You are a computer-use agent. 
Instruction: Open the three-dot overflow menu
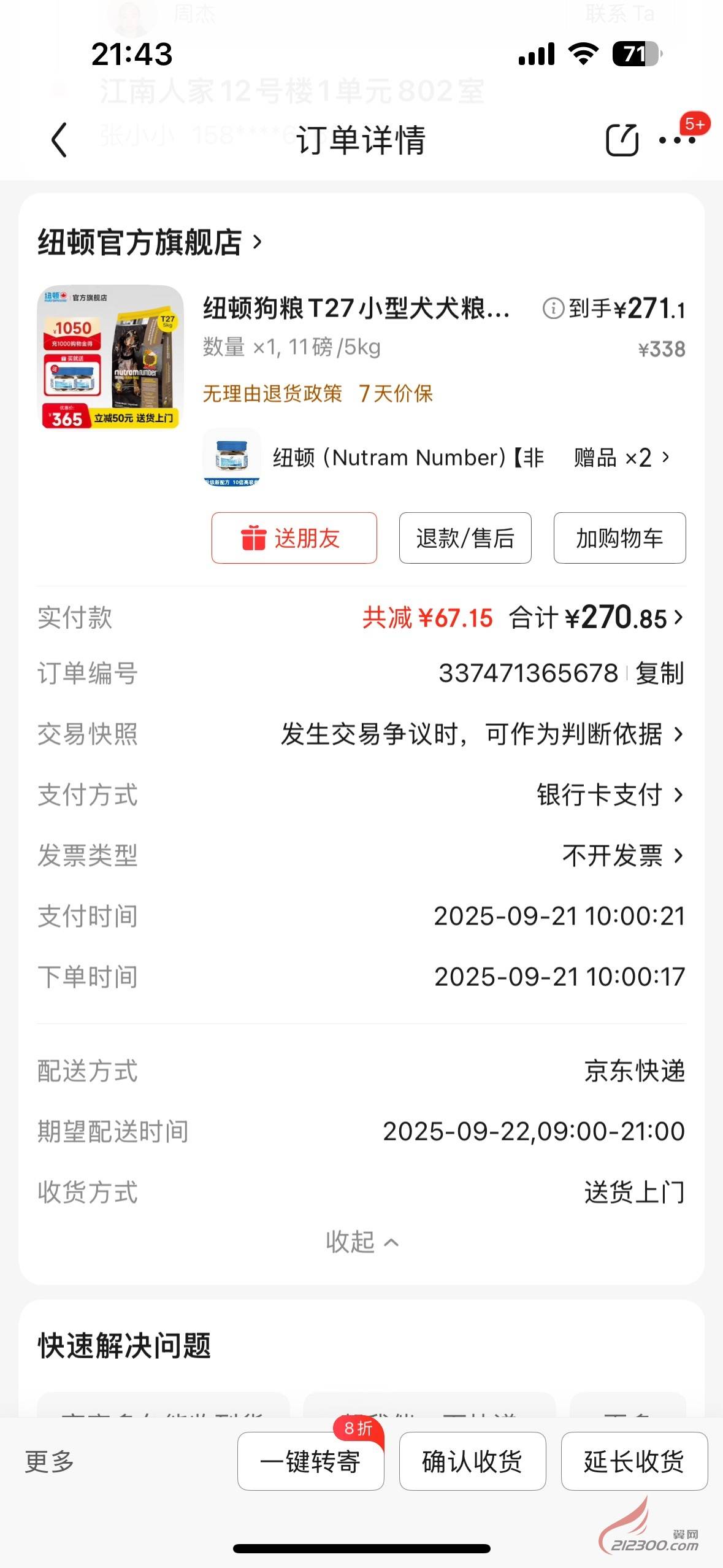coord(676,140)
